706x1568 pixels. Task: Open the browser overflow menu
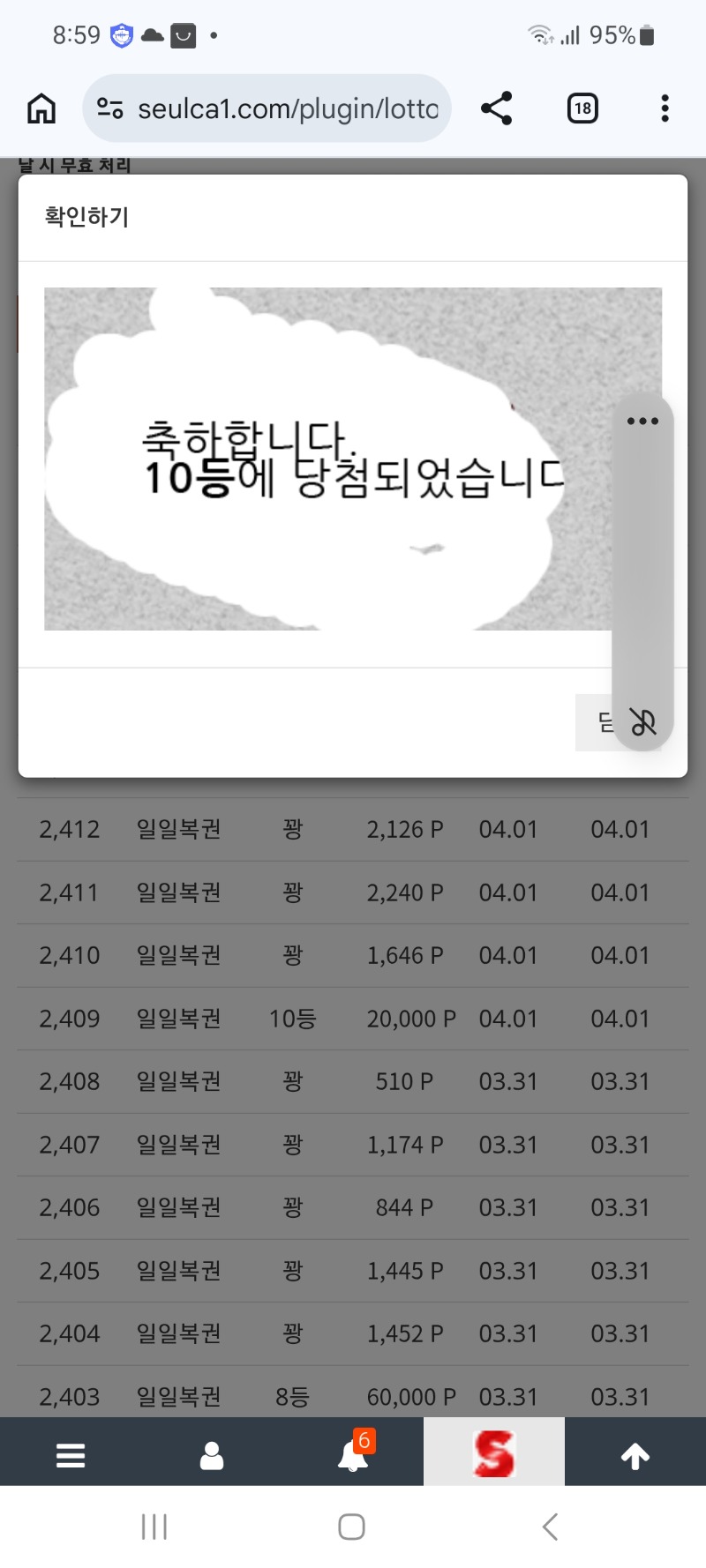pos(665,108)
